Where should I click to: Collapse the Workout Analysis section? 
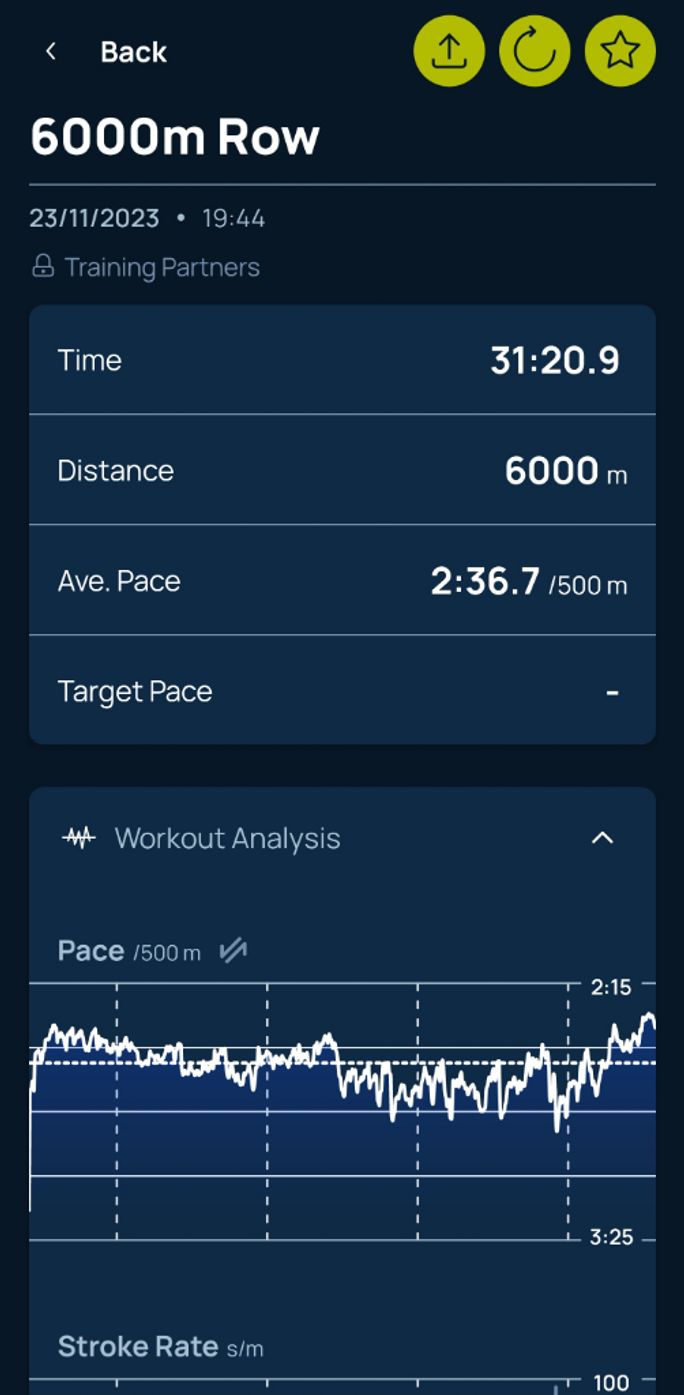click(x=602, y=838)
